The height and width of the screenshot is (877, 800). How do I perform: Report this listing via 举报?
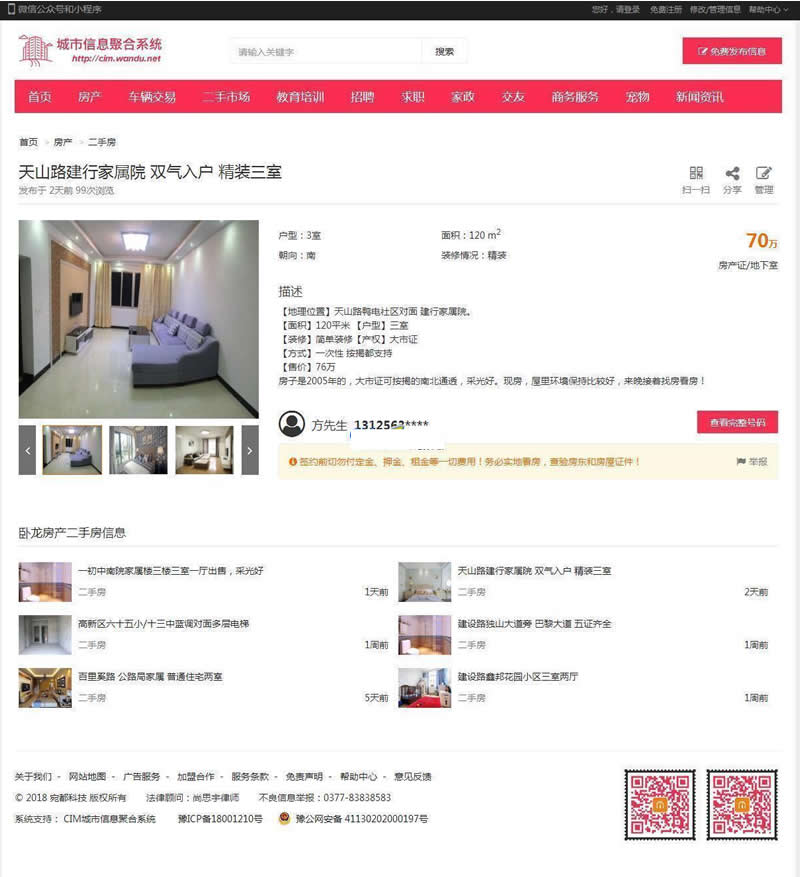click(x=752, y=462)
